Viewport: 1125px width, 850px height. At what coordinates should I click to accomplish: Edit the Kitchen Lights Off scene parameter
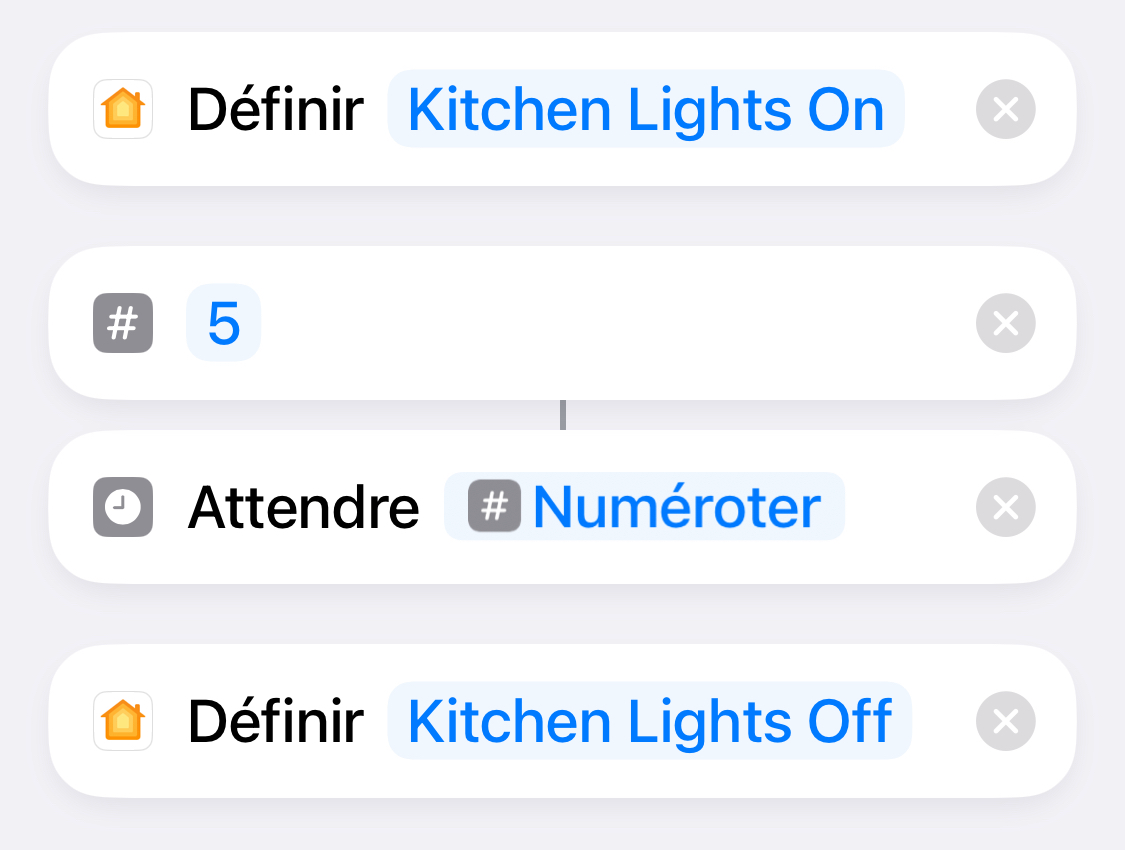coord(650,722)
